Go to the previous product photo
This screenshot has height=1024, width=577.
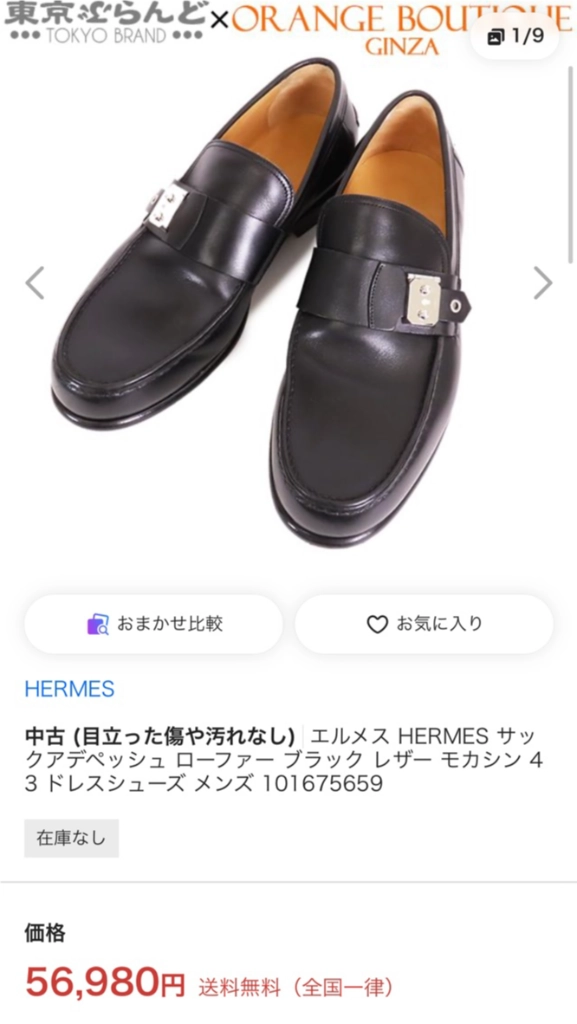pyautogui.click(x=35, y=283)
